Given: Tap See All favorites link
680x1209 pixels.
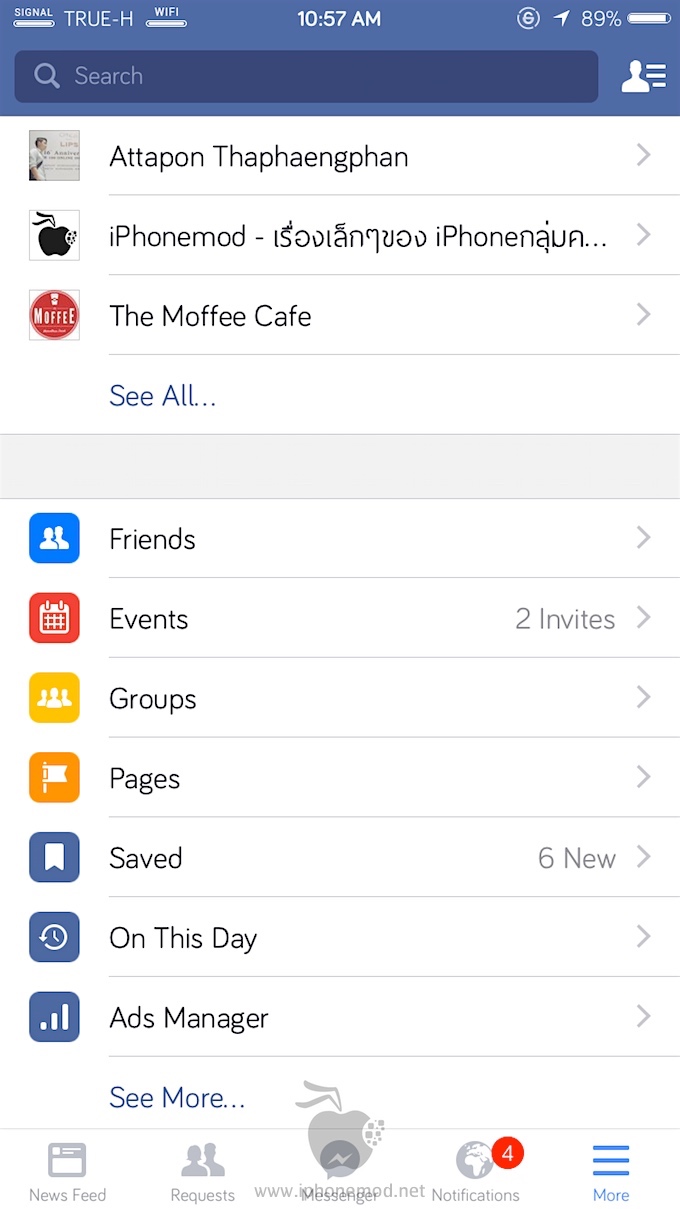Looking at the screenshot, I should (163, 396).
